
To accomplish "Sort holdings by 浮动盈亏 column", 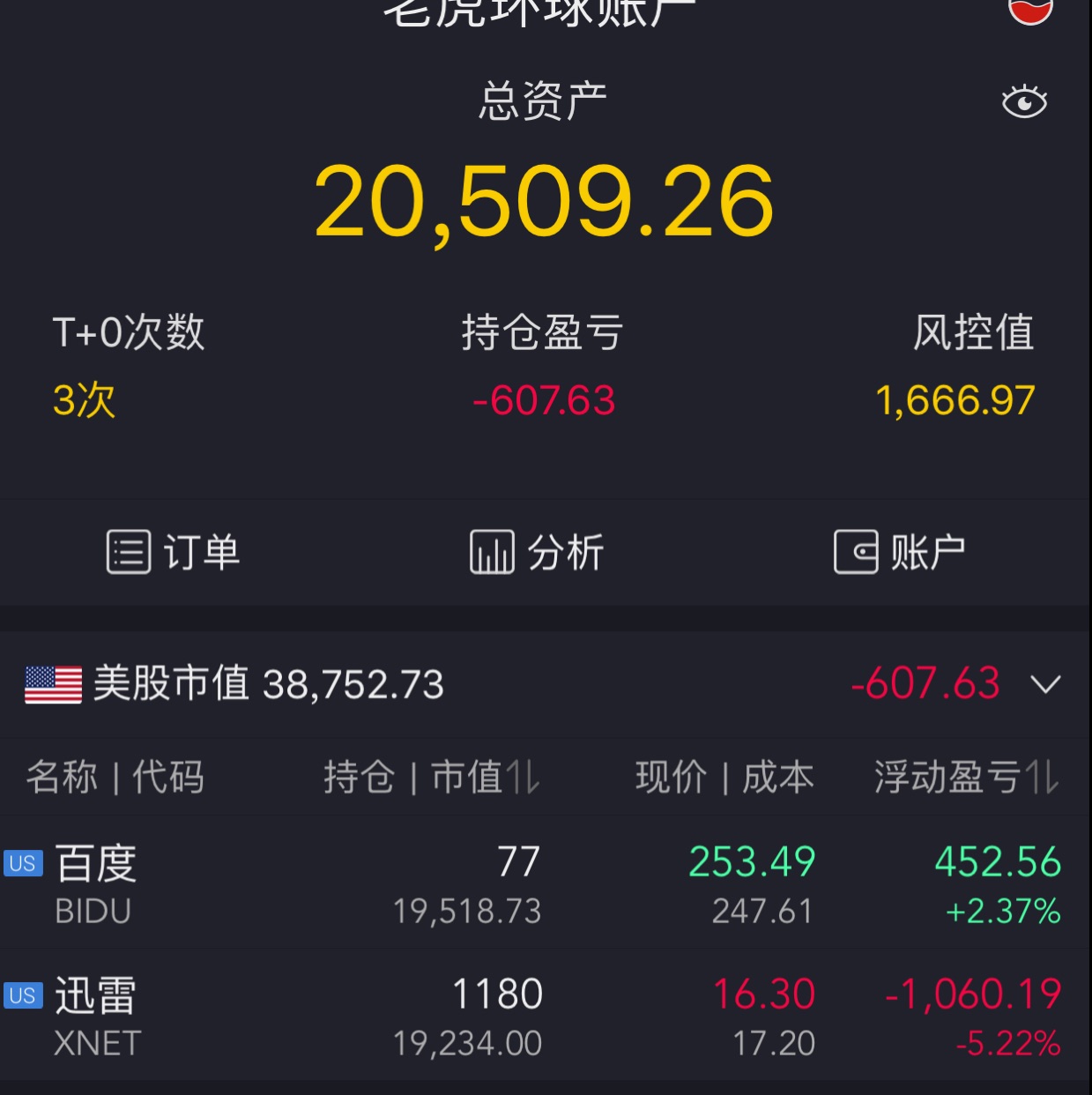I will [x=966, y=778].
